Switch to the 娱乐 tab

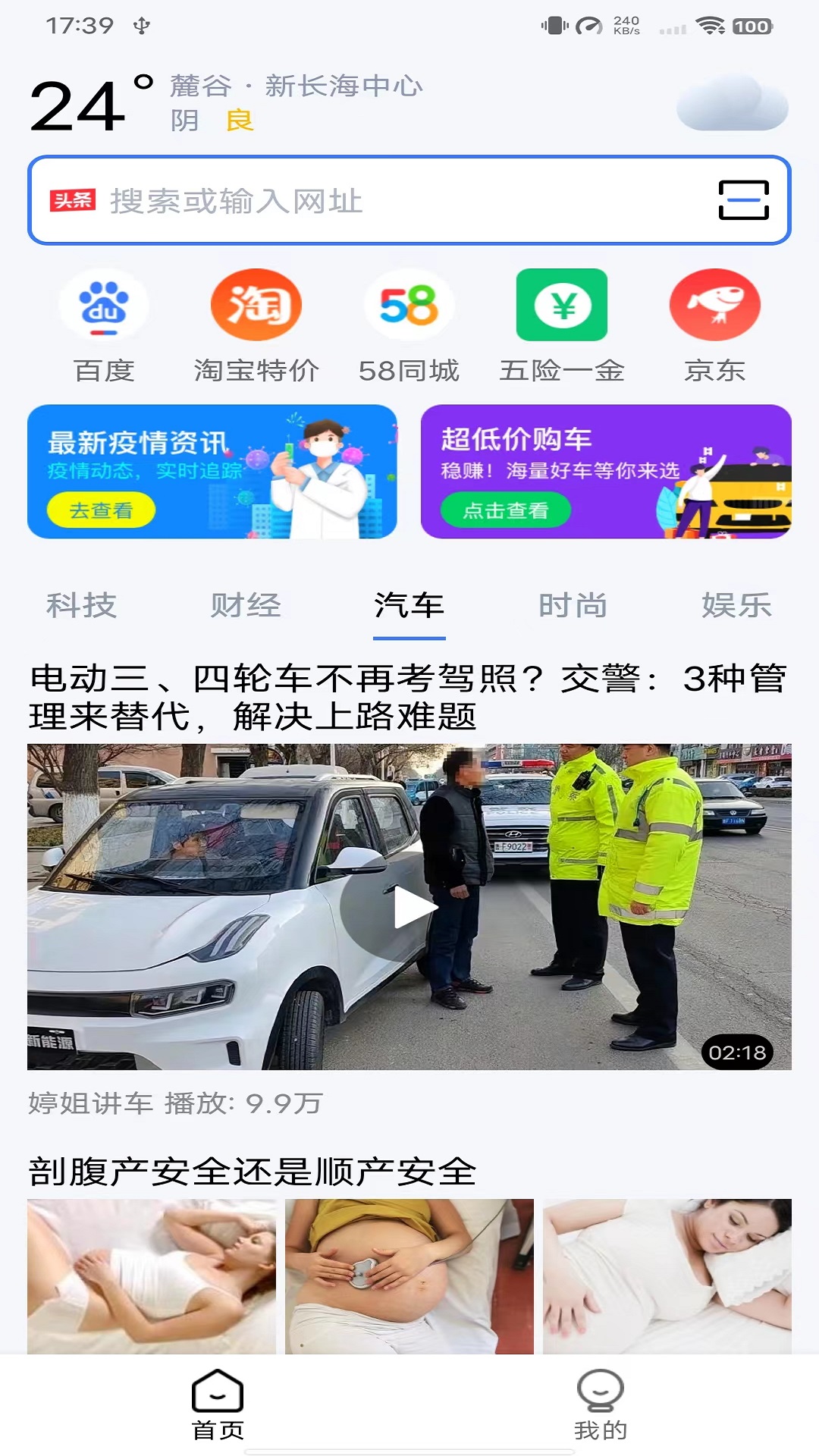coord(736,606)
